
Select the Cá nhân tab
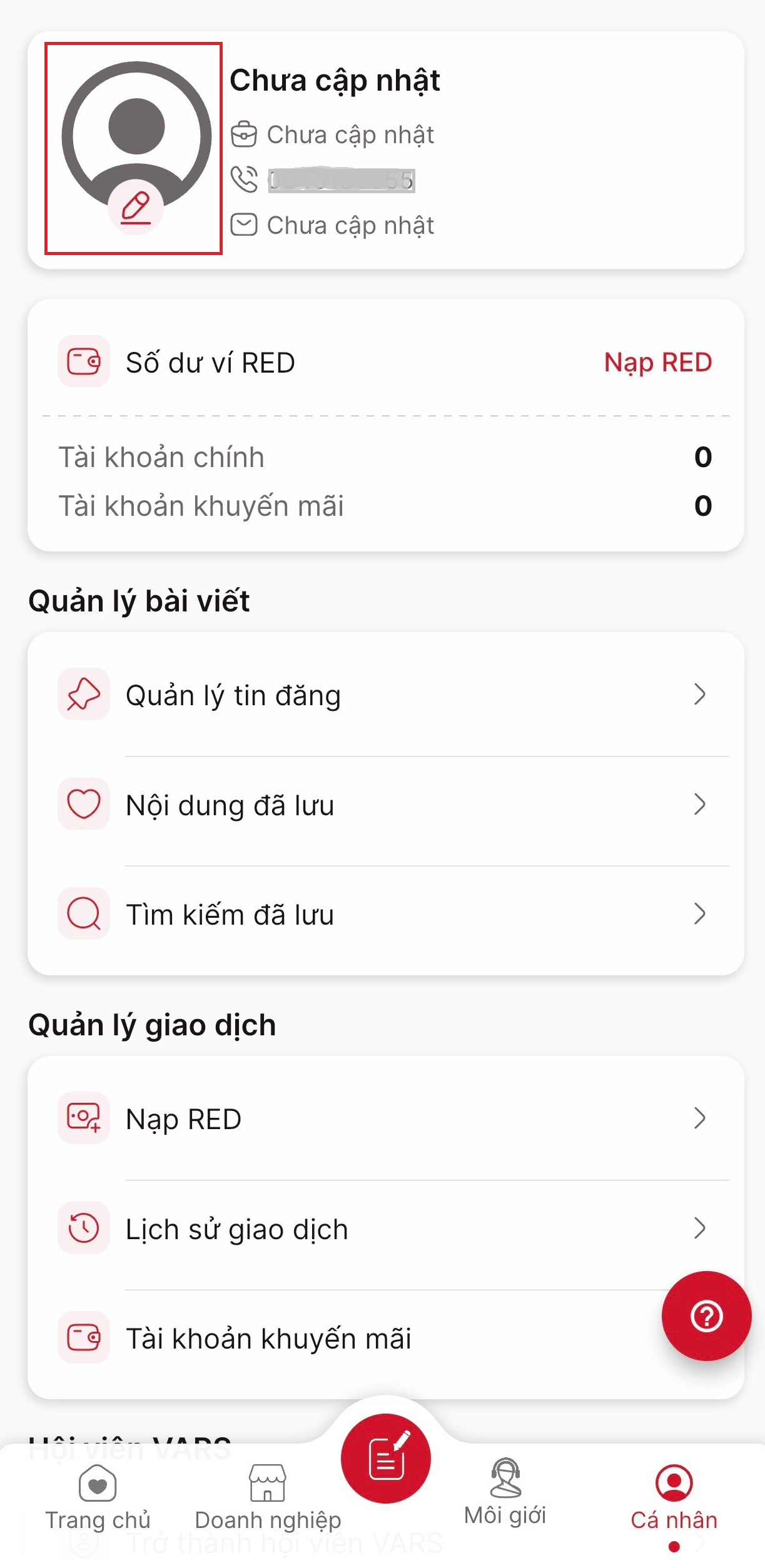(674, 1497)
